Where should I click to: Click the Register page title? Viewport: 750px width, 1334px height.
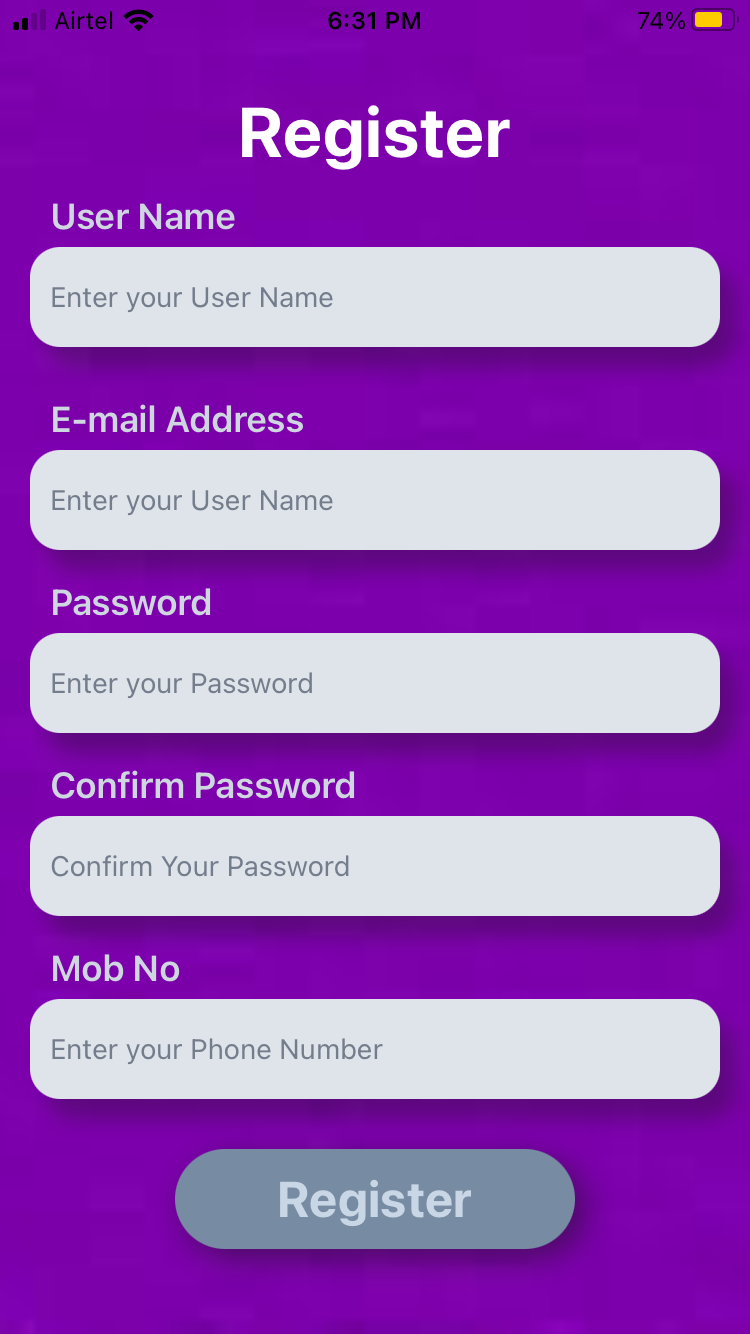[374, 133]
